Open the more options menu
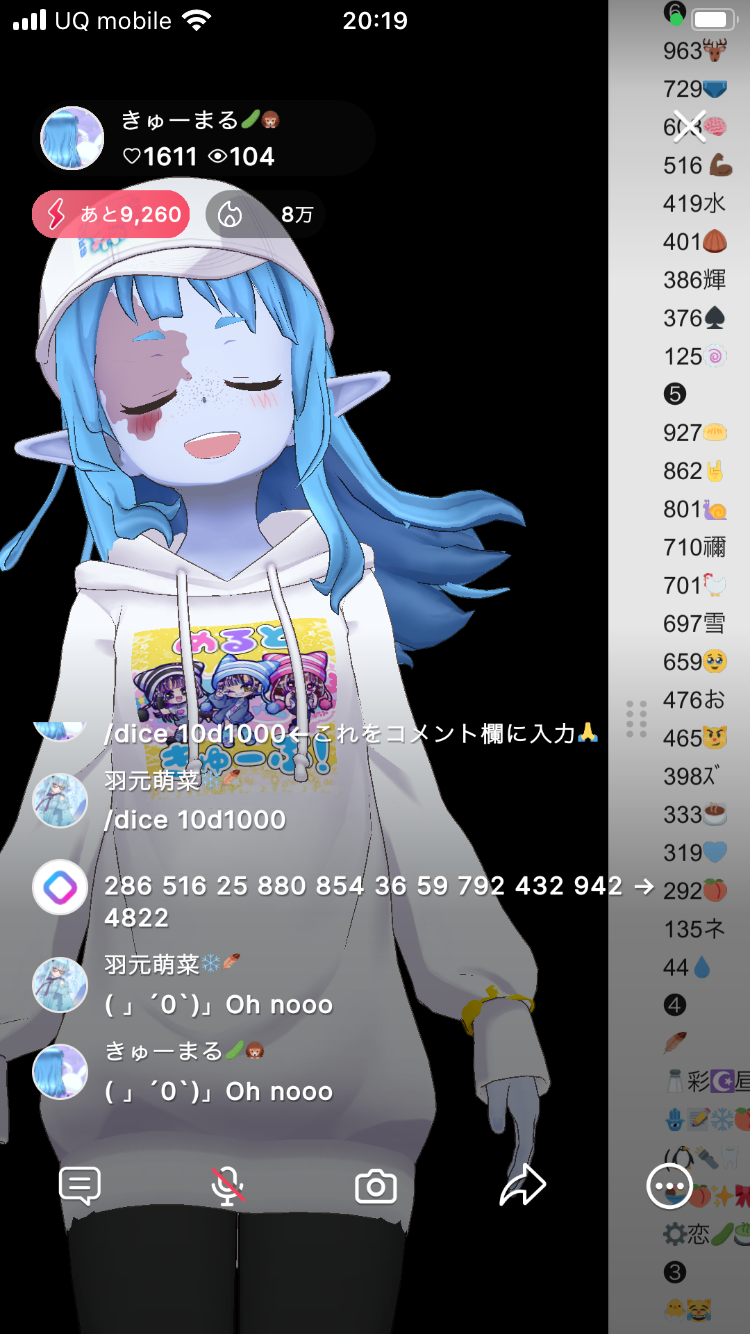Screen dimensions: 750x1334 668,1187
